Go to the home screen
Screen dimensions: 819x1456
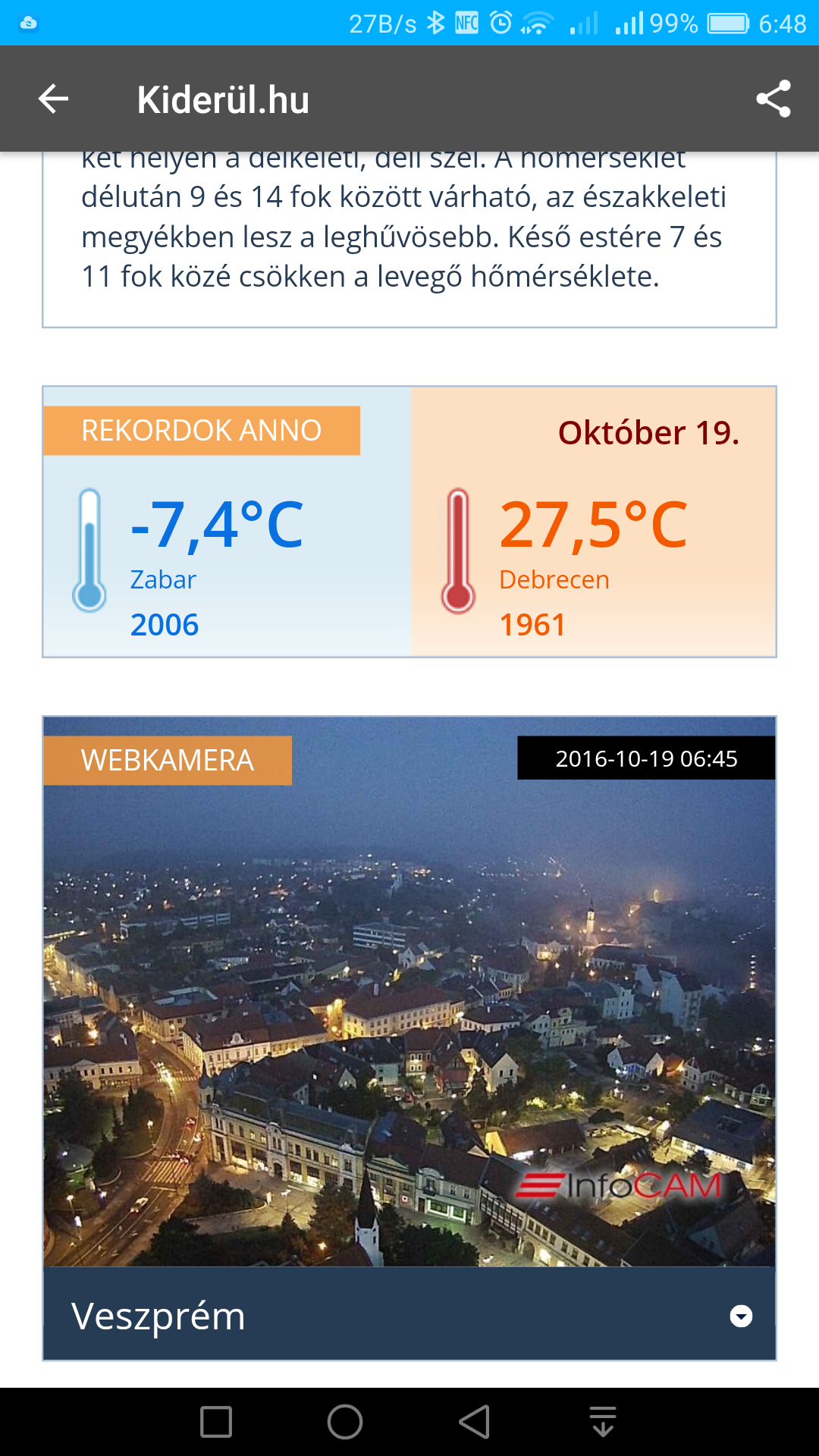tap(345, 1422)
